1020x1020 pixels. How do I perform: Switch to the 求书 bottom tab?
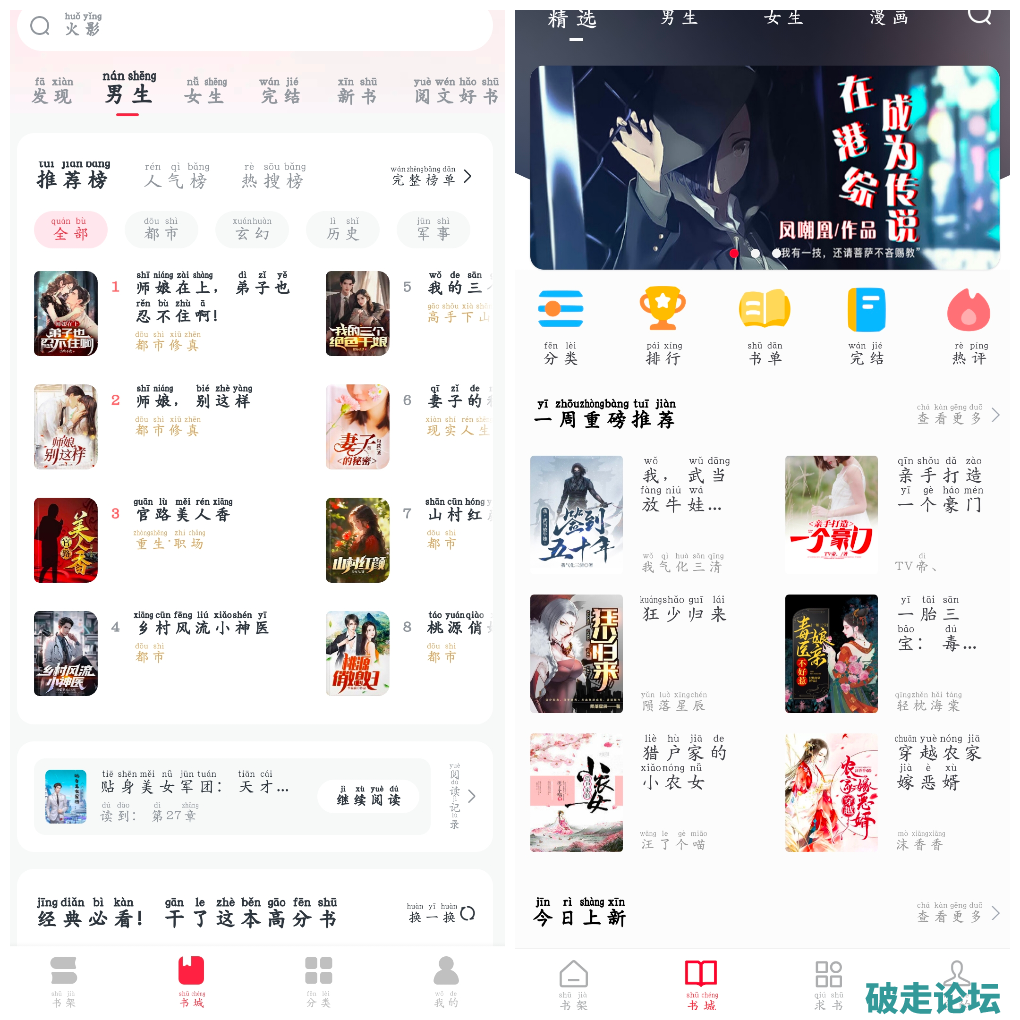[x=828, y=985]
